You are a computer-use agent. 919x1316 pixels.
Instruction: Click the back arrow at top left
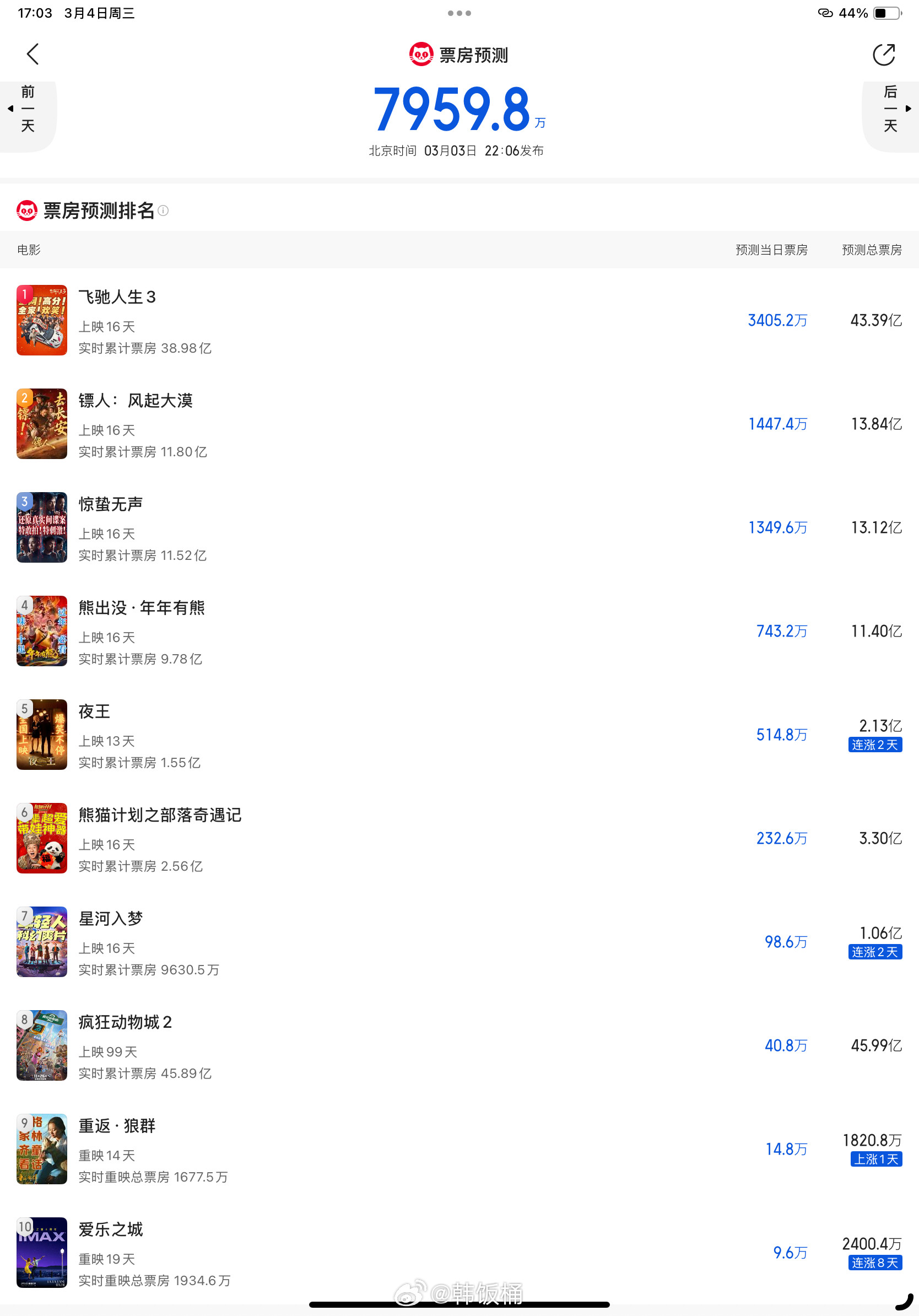pos(33,55)
